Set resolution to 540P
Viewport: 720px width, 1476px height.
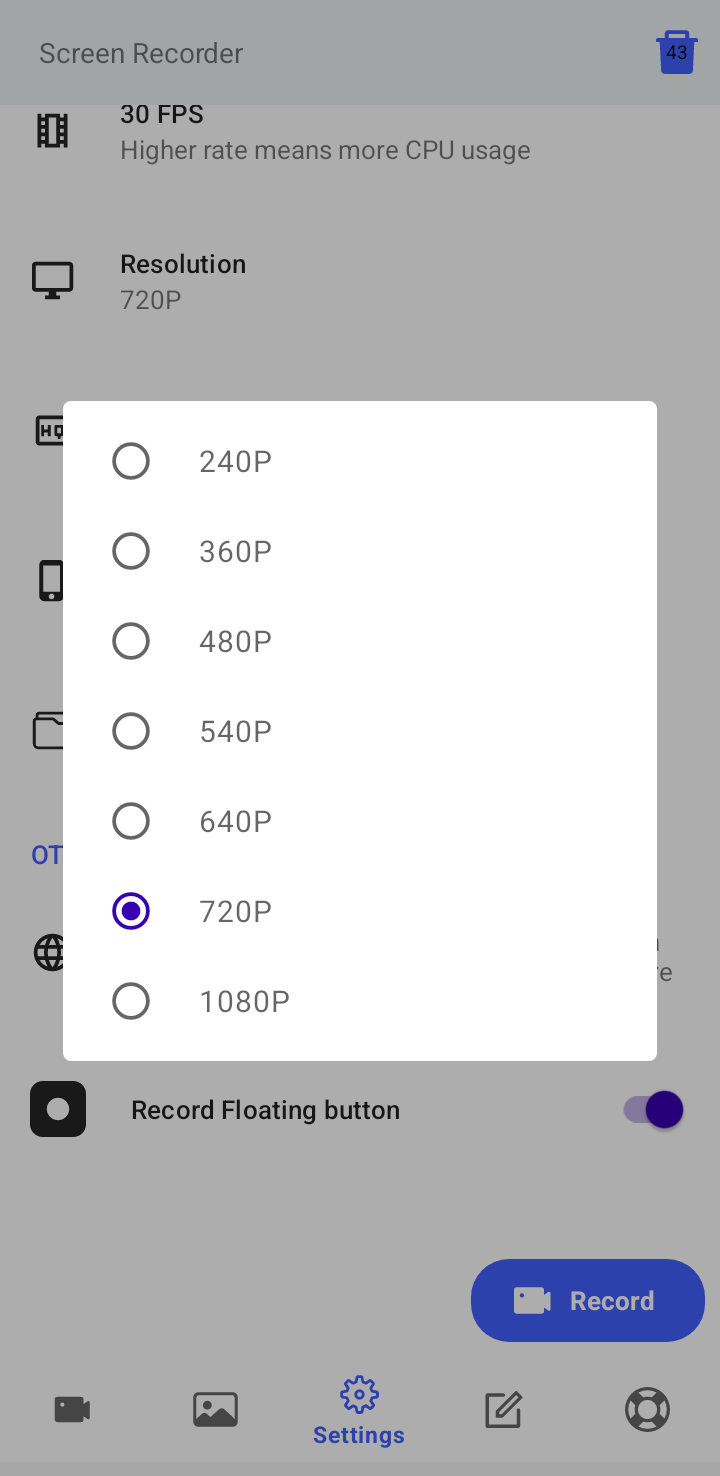[x=360, y=731]
